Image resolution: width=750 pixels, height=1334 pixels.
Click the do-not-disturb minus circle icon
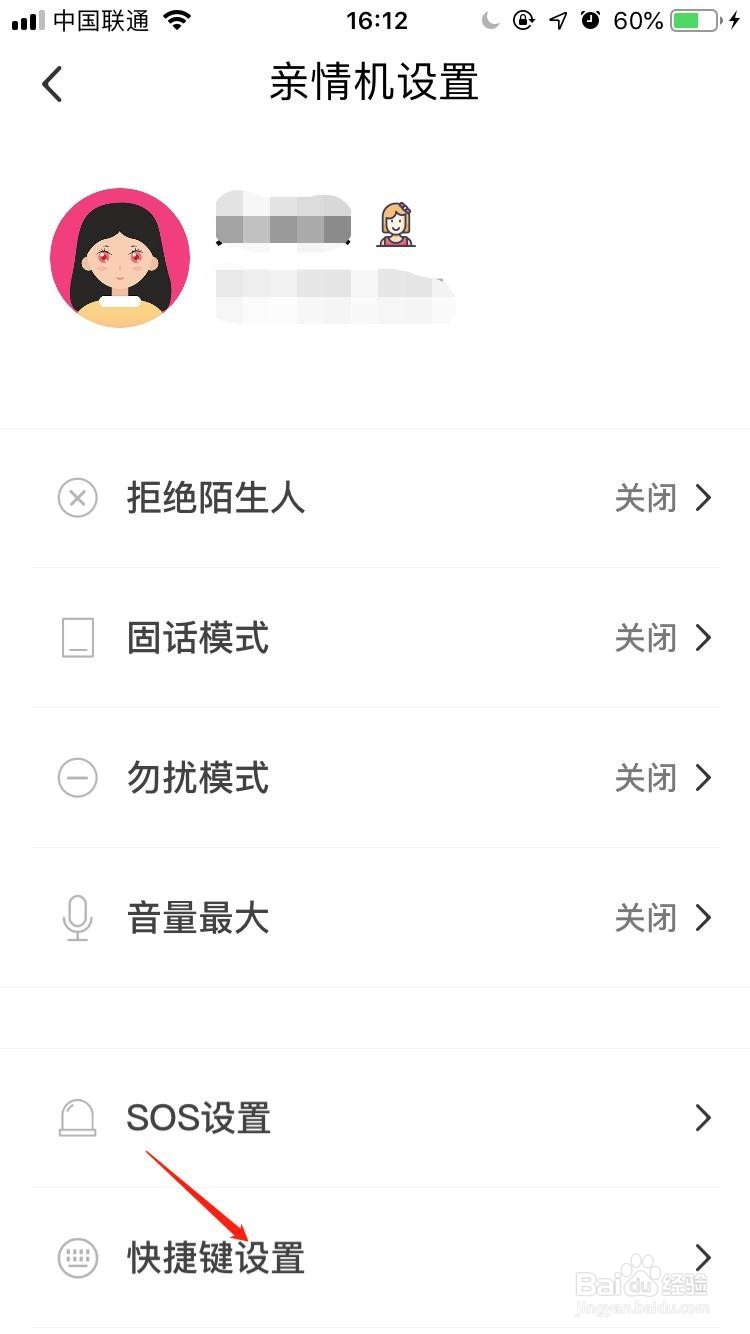[x=78, y=778]
